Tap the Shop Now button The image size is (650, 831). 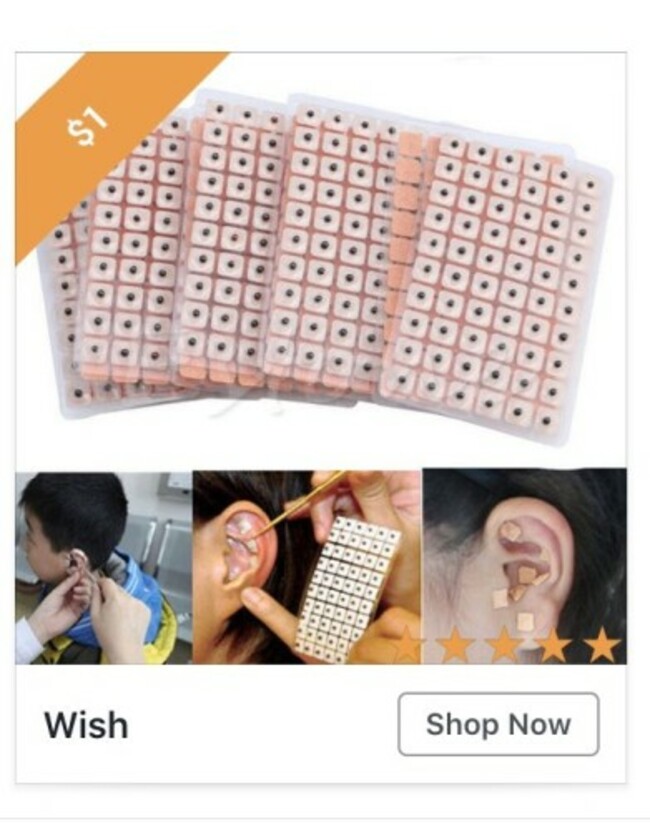[498, 724]
